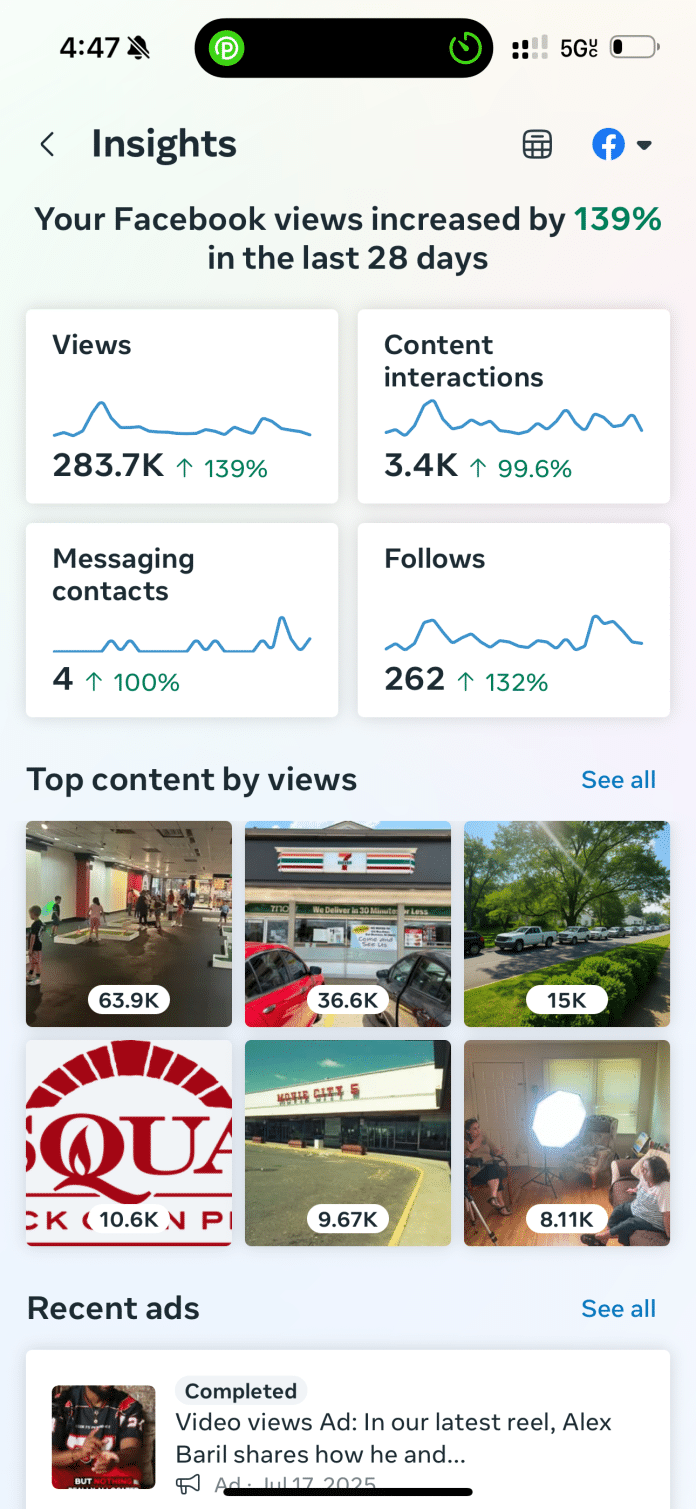This screenshot has width=696, height=1509.
Task: See all top content by views
Action: (x=618, y=780)
